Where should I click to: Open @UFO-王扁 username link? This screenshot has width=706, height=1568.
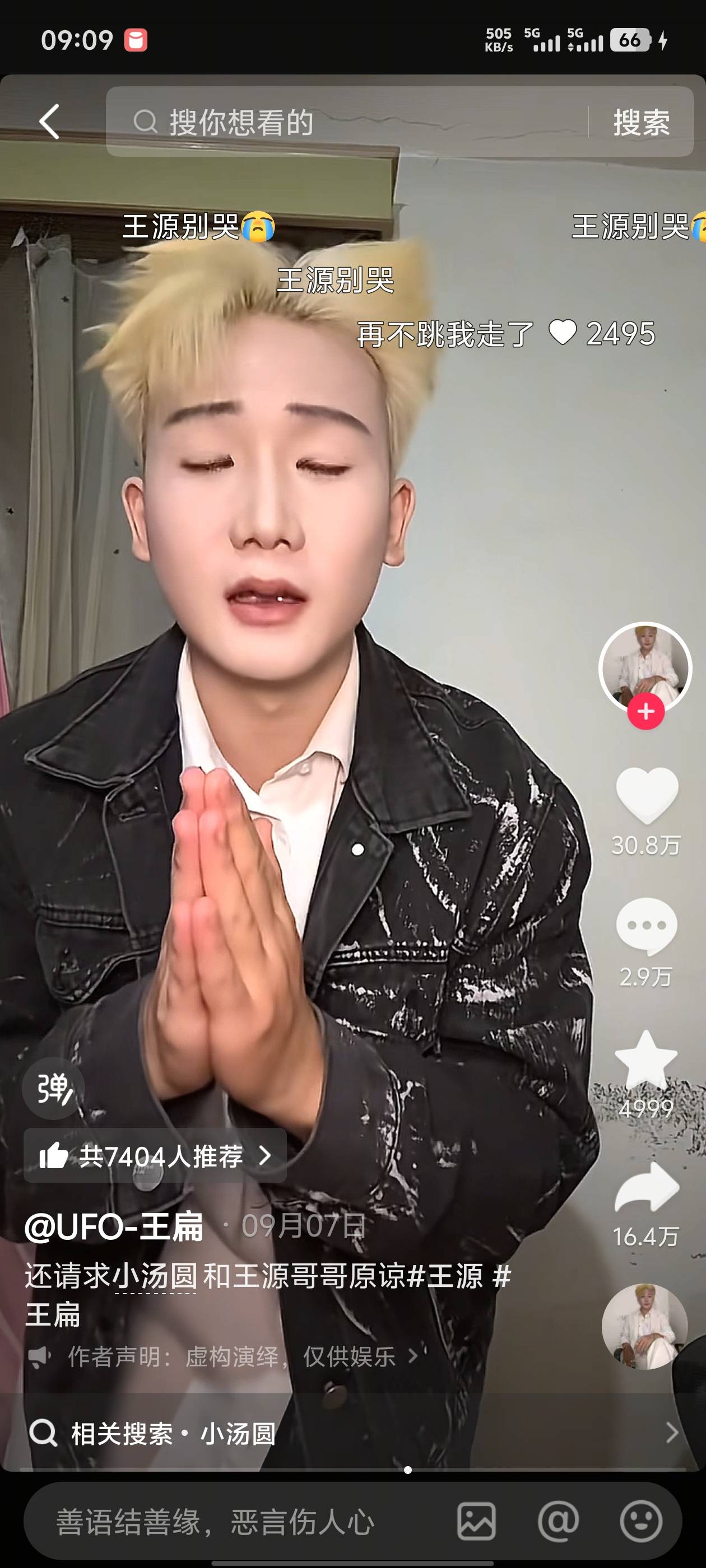[x=114, y=1226]
